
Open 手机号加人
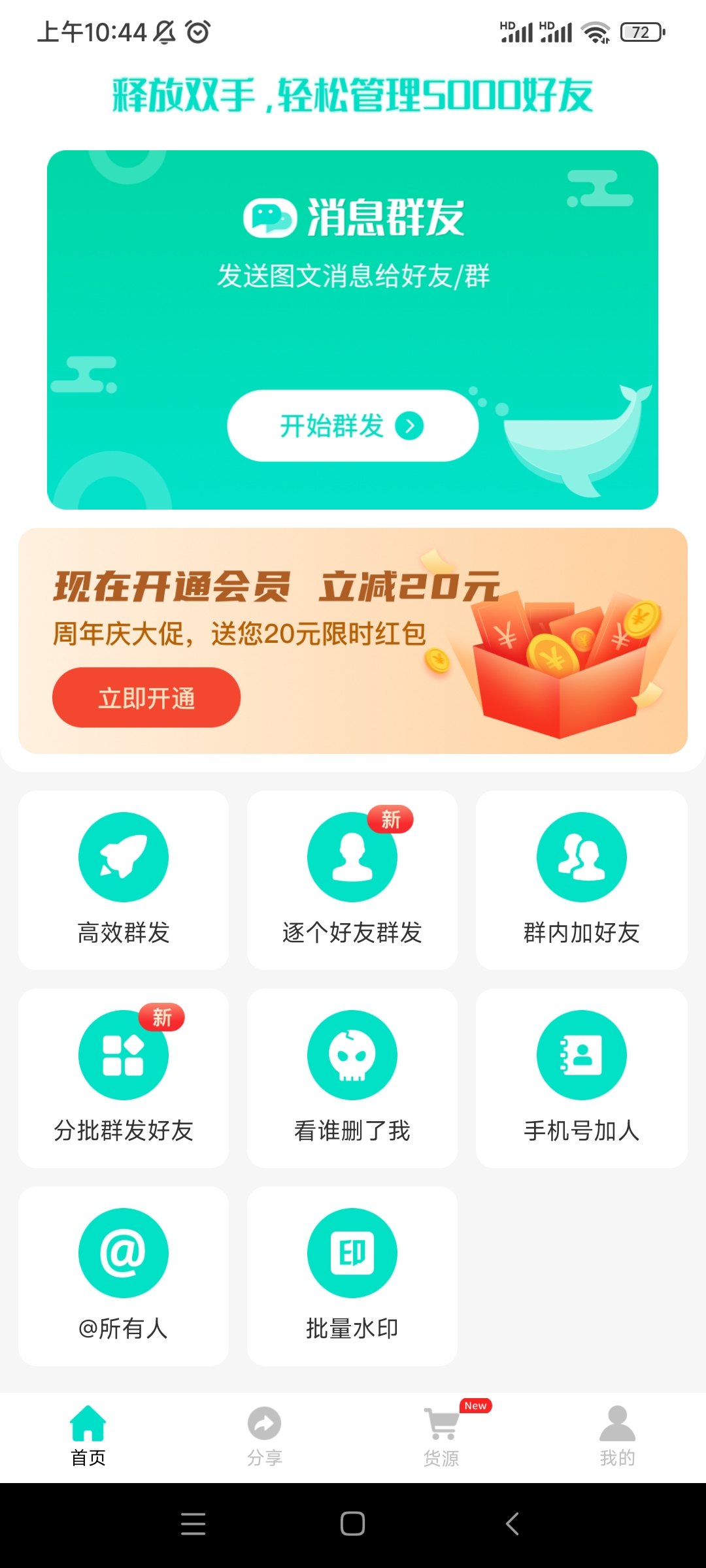point(581,1077)
